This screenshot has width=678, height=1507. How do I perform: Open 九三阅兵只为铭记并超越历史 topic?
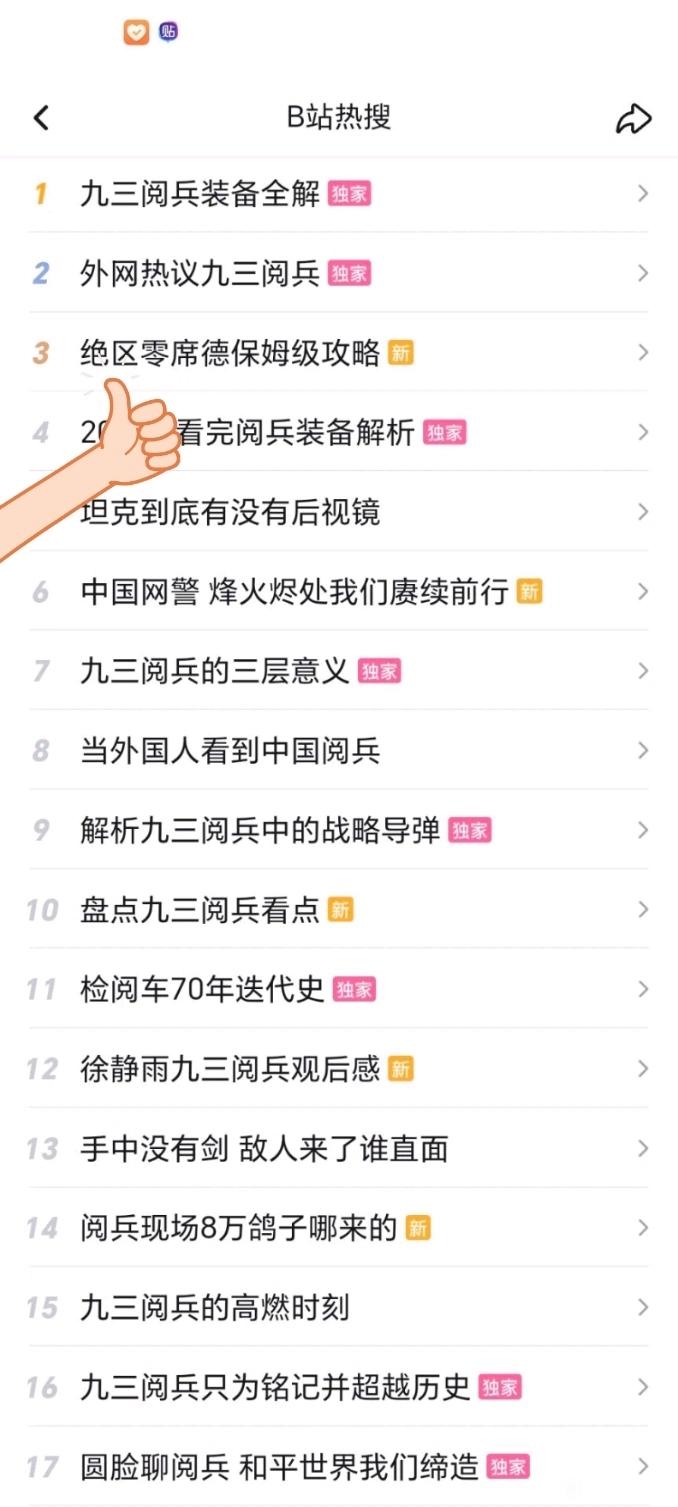tap(275, 1387)
